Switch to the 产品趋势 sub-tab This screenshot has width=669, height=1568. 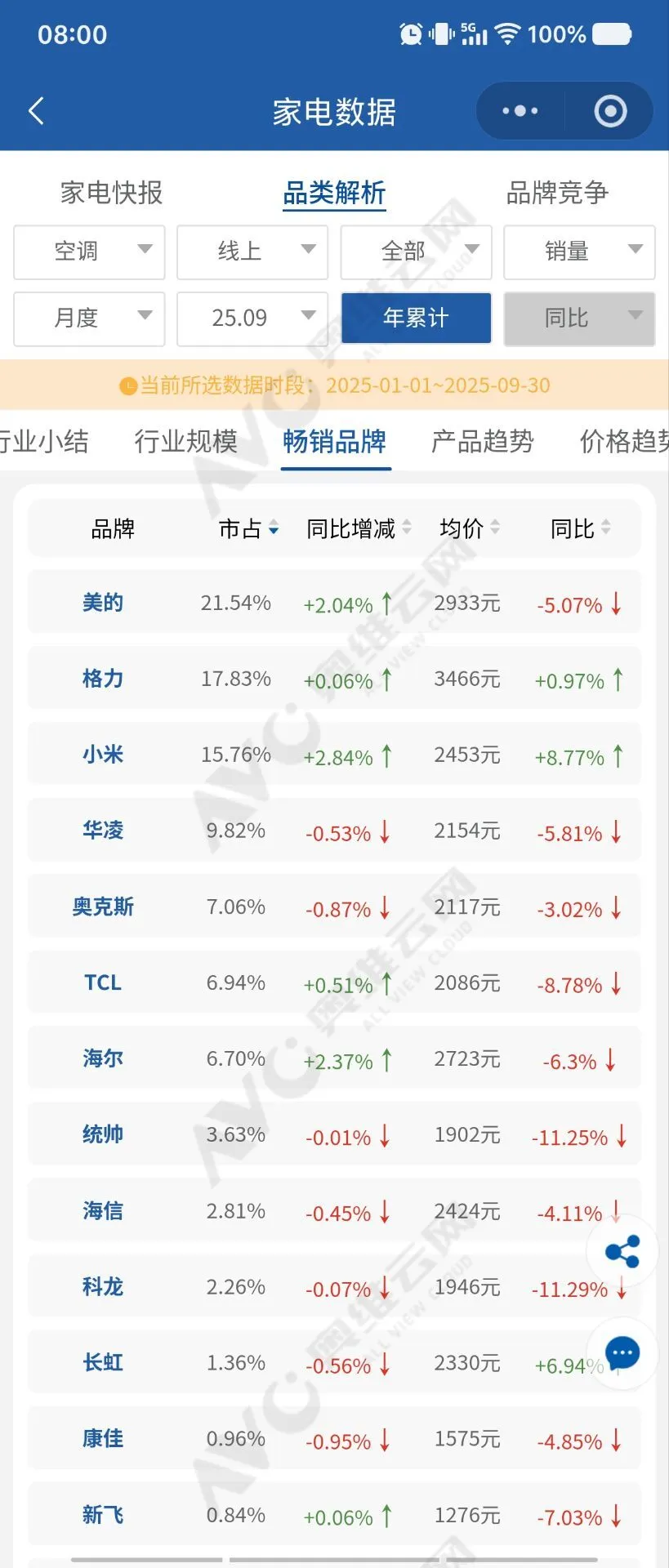[x=482, y=442]
